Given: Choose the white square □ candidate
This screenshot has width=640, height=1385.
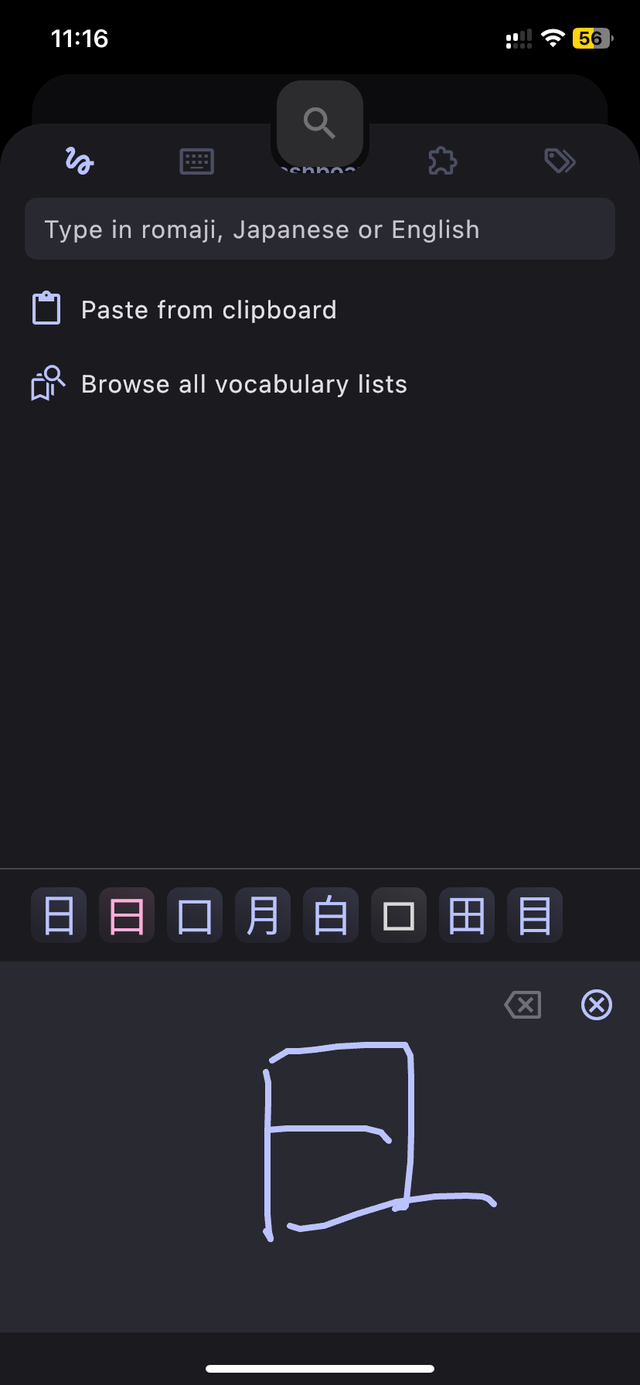Looking at the screenshot, I should coord(399,915).
